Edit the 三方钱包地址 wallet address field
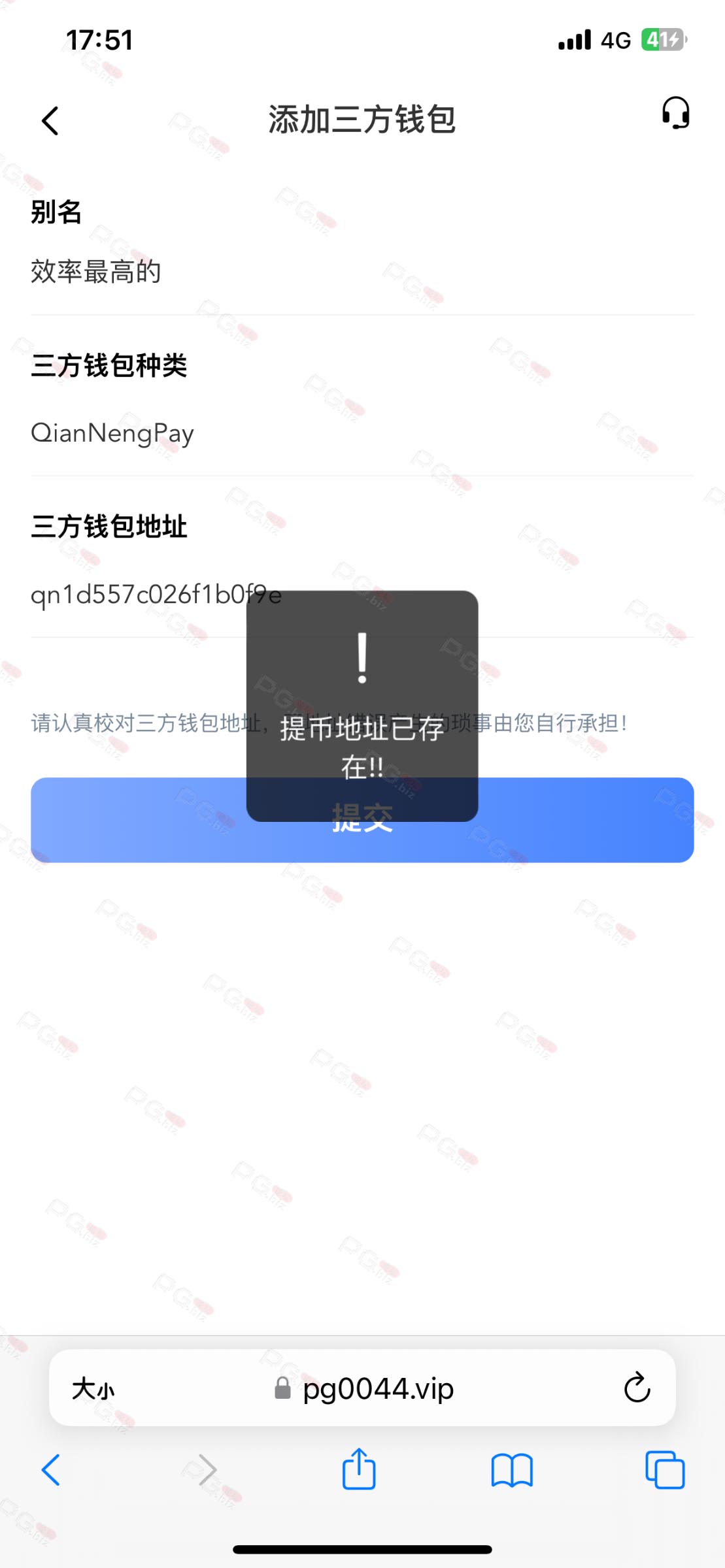This screenshot has width=725, height=1568. tap(362, 595)
